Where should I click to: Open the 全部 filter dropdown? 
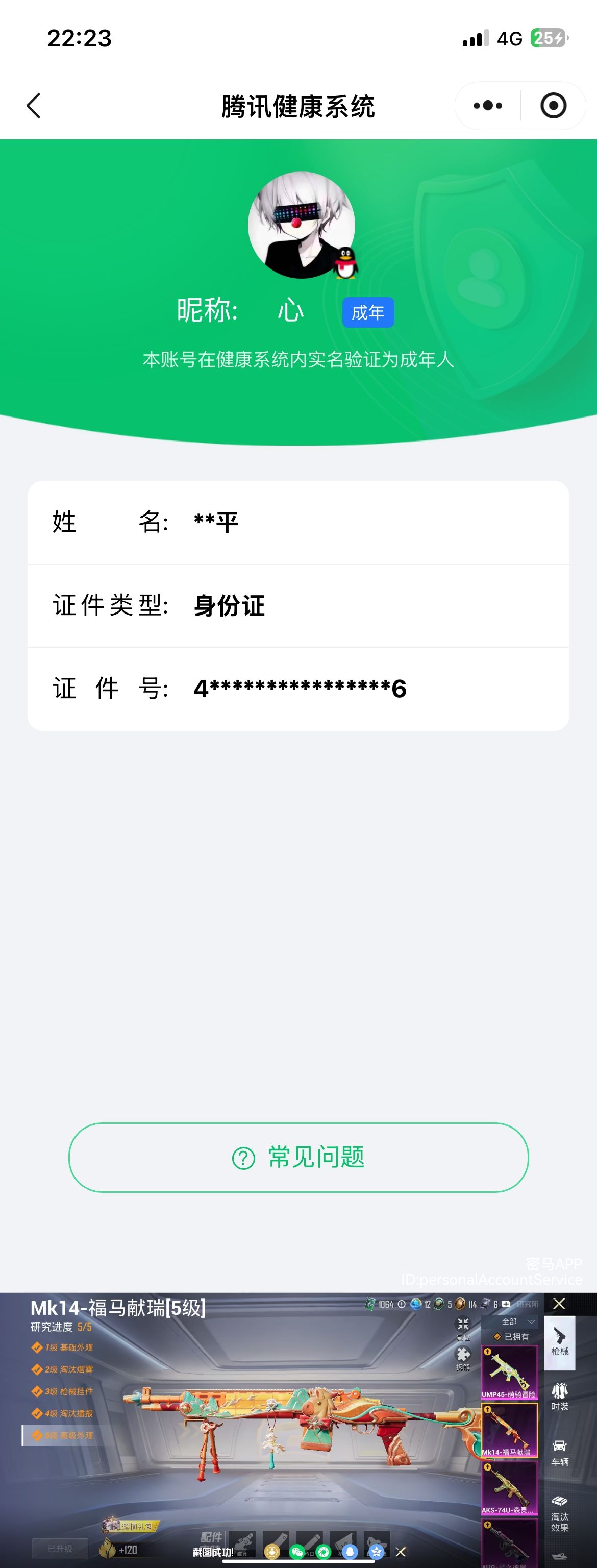(510, 1322)
